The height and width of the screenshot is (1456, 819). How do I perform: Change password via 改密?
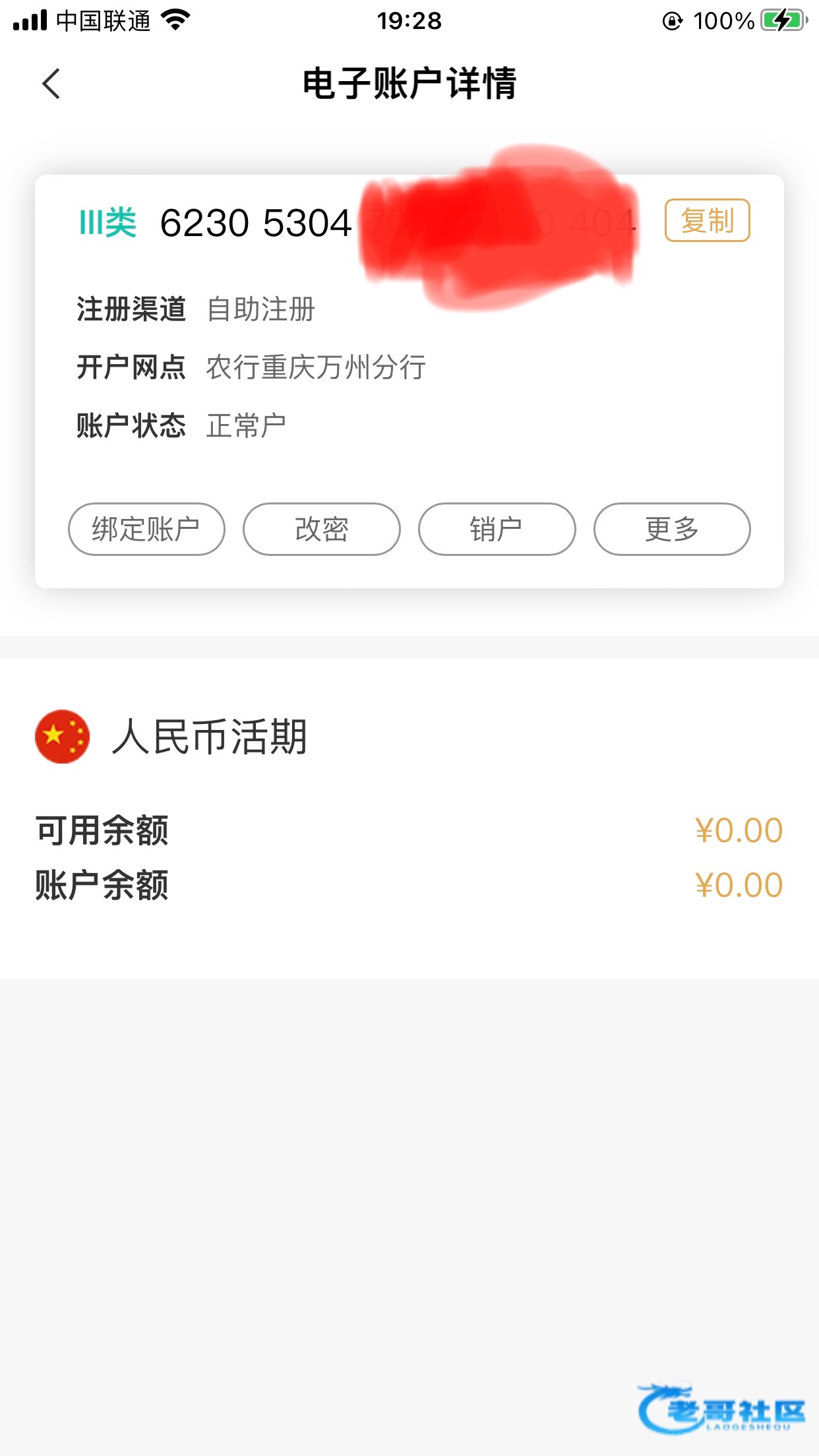pyautogui.click(x=322, y=529)
